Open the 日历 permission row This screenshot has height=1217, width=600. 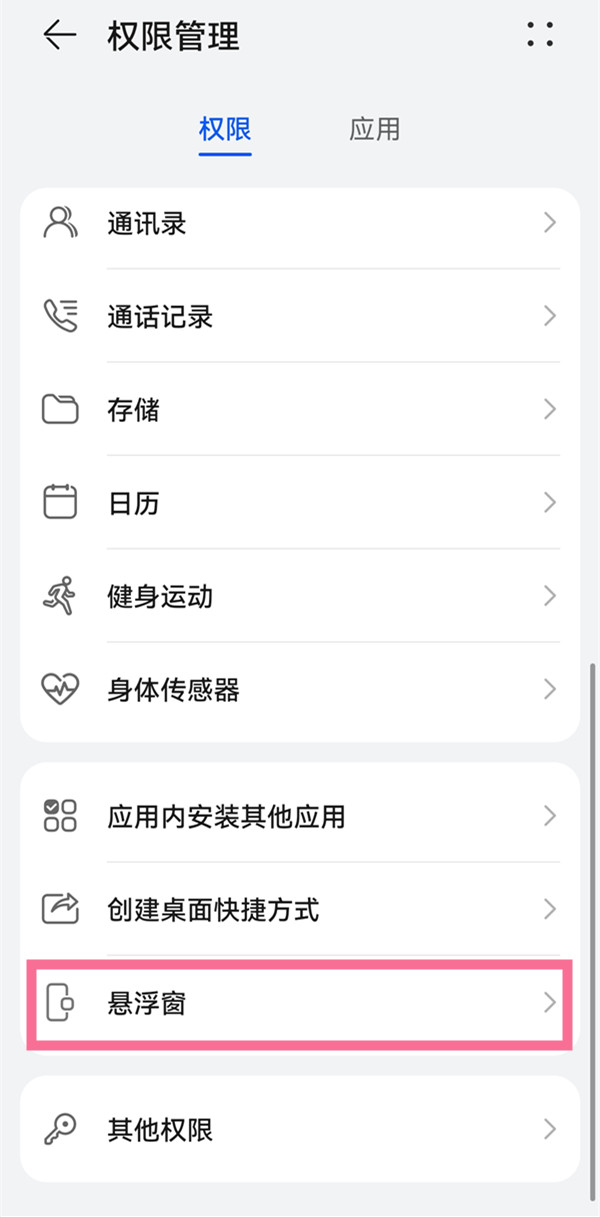tap(300, 503)
